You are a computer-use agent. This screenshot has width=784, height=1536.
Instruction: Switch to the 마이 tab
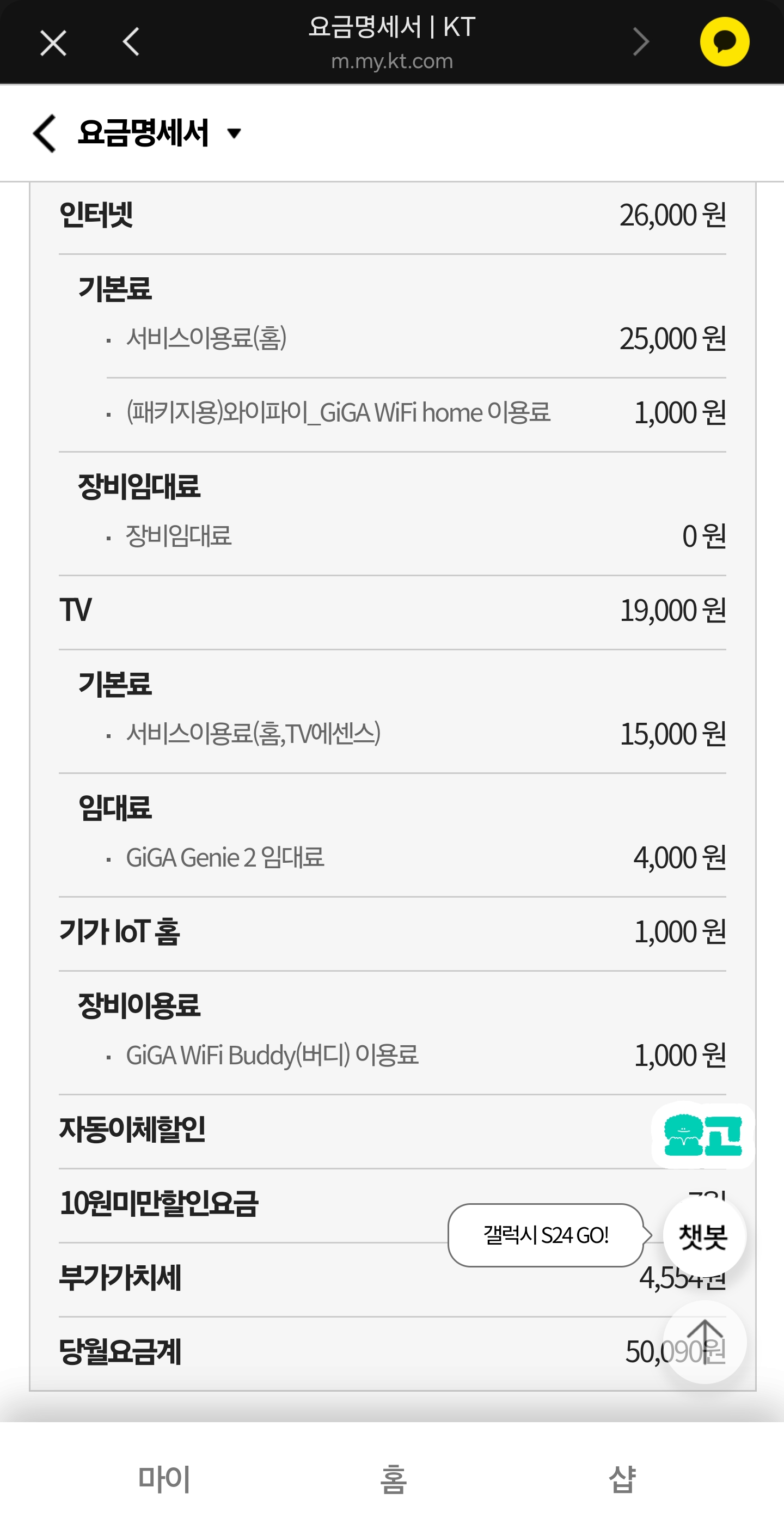point(163,1479)
